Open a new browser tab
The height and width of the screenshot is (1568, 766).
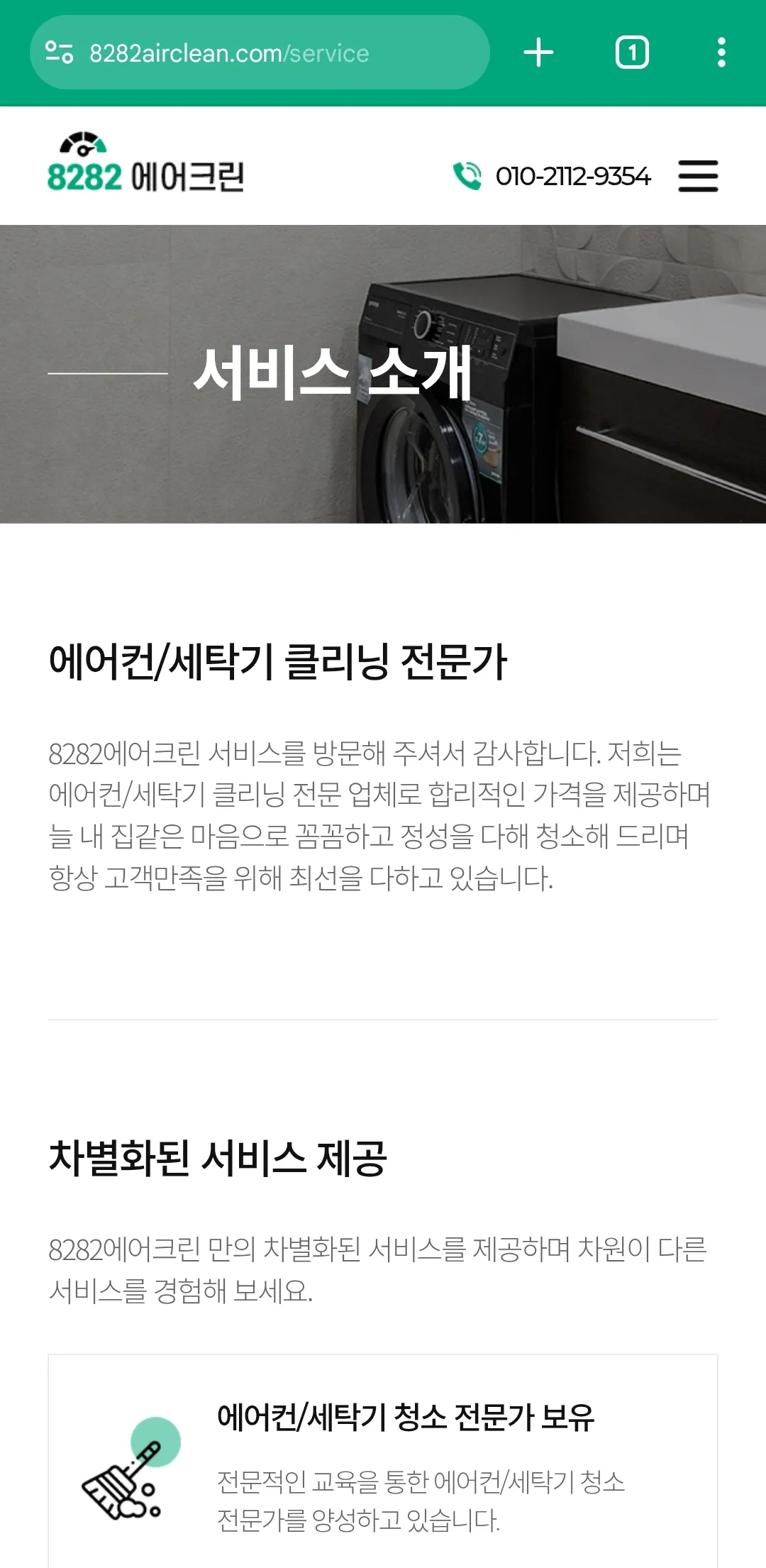[x=538, y=53]
